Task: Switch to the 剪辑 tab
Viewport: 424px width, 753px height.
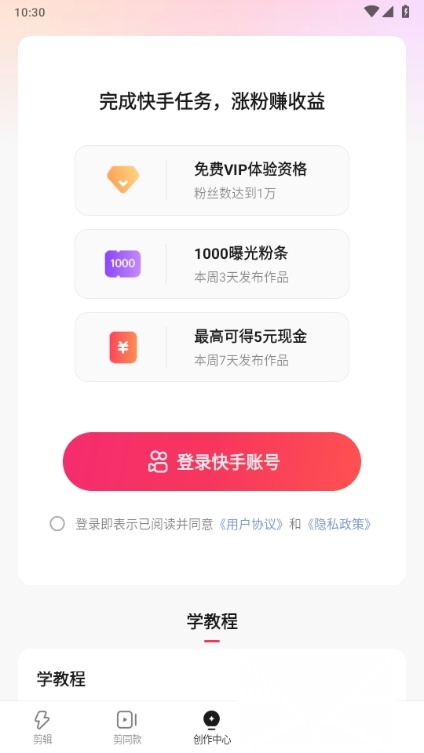Action: 42,727
